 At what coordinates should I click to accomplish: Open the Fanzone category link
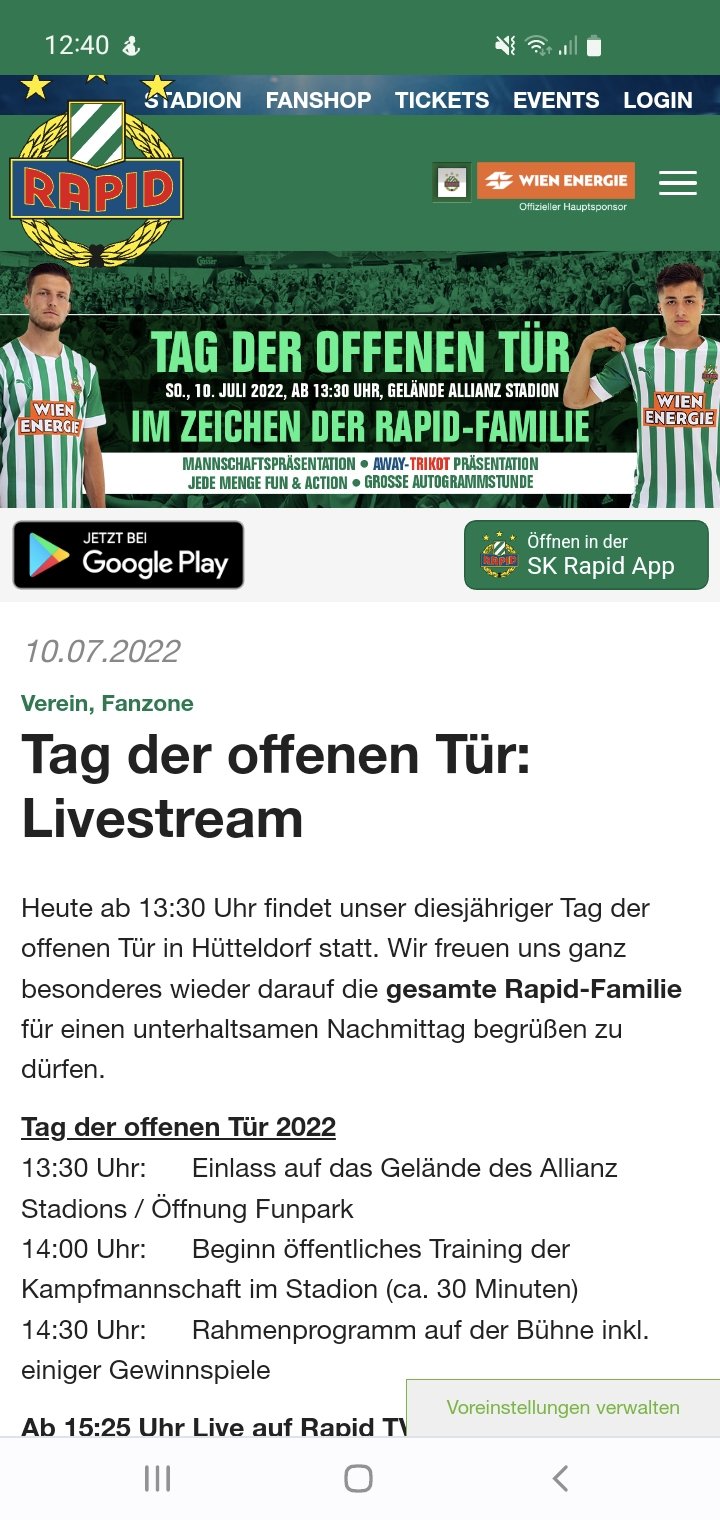click(148, 703)
